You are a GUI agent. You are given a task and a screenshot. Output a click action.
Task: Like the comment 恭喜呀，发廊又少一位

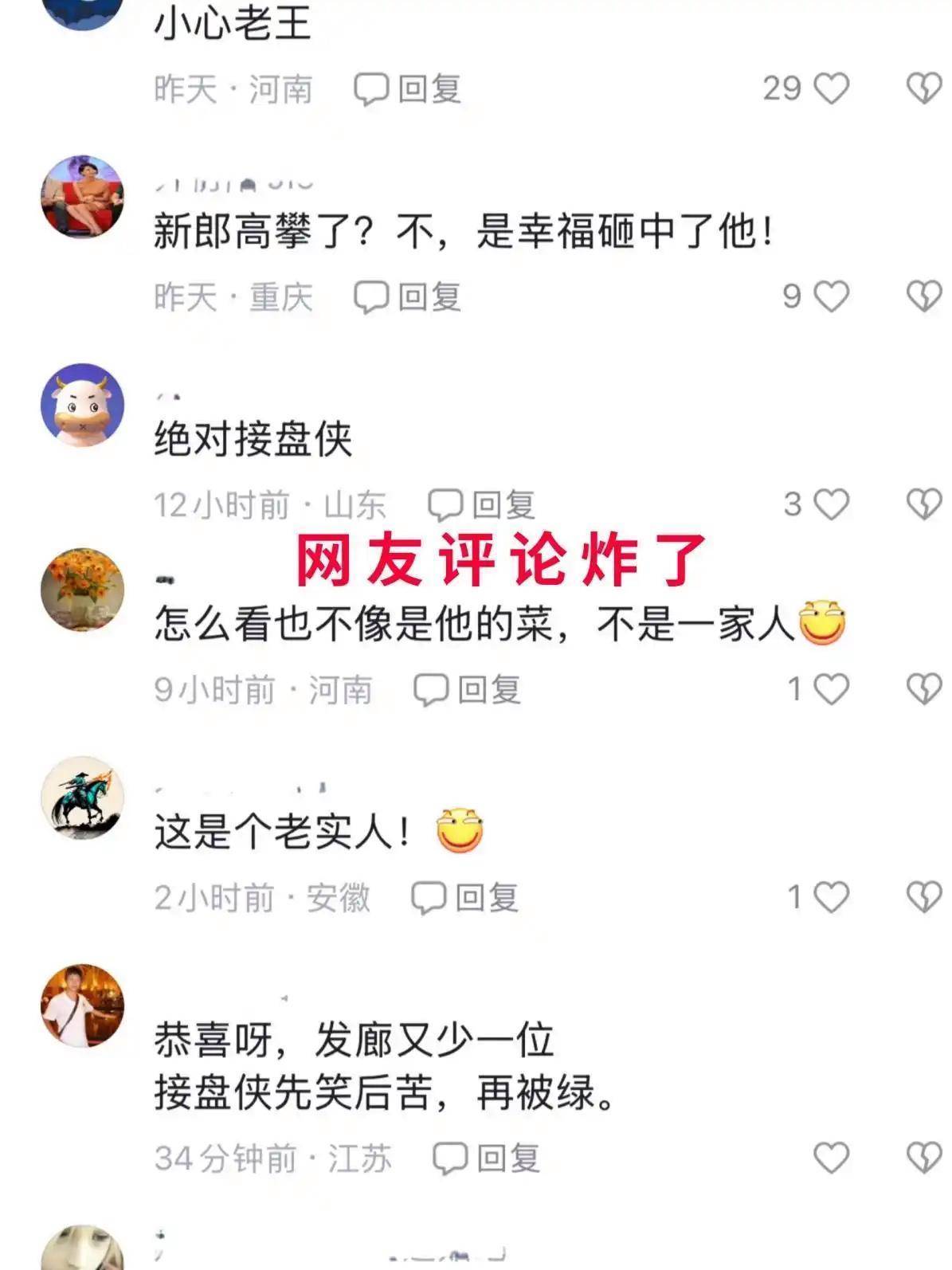831,1158
